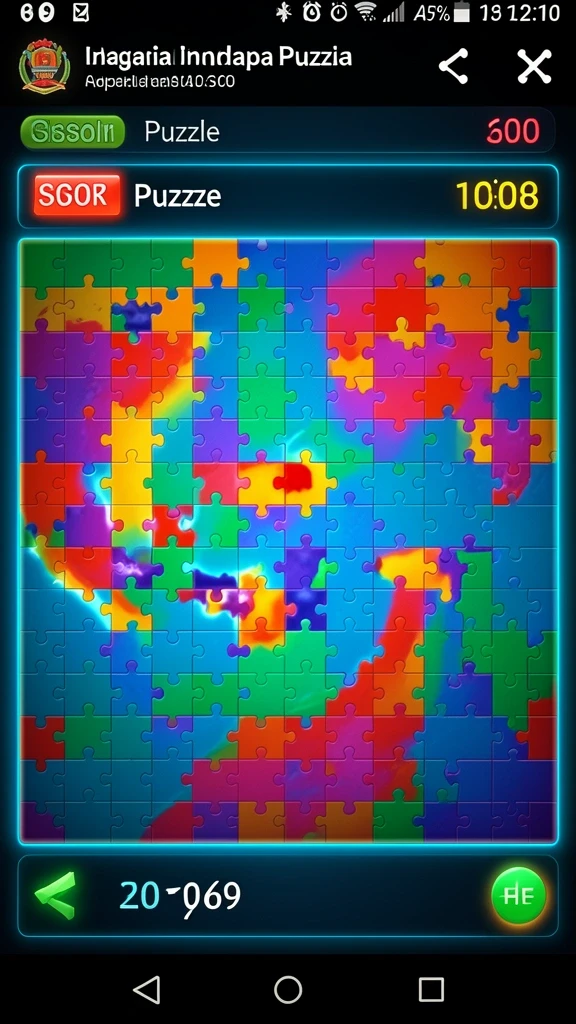Close the puzzle with the X icon

534,66
